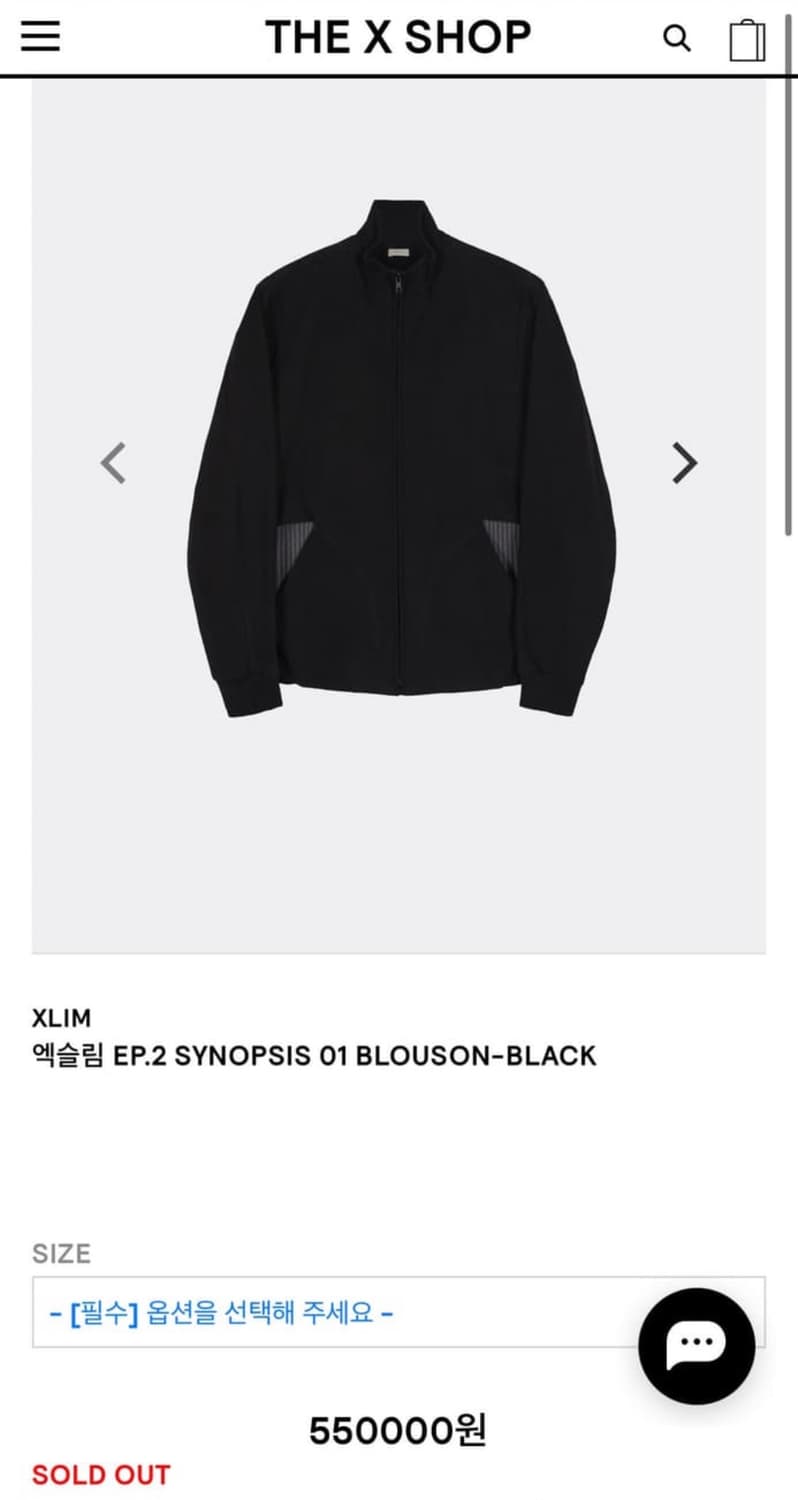
Task: Open the chat messenger bubble
Action: 696,1345
